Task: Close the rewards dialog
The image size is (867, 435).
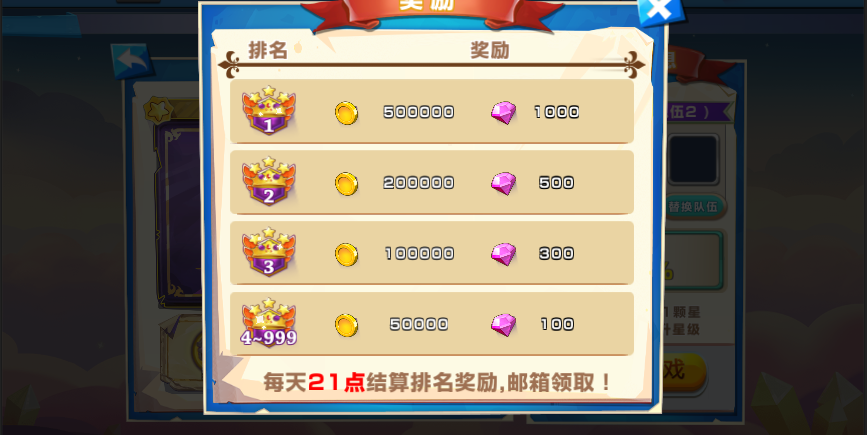Action: (x=659, y=10)
